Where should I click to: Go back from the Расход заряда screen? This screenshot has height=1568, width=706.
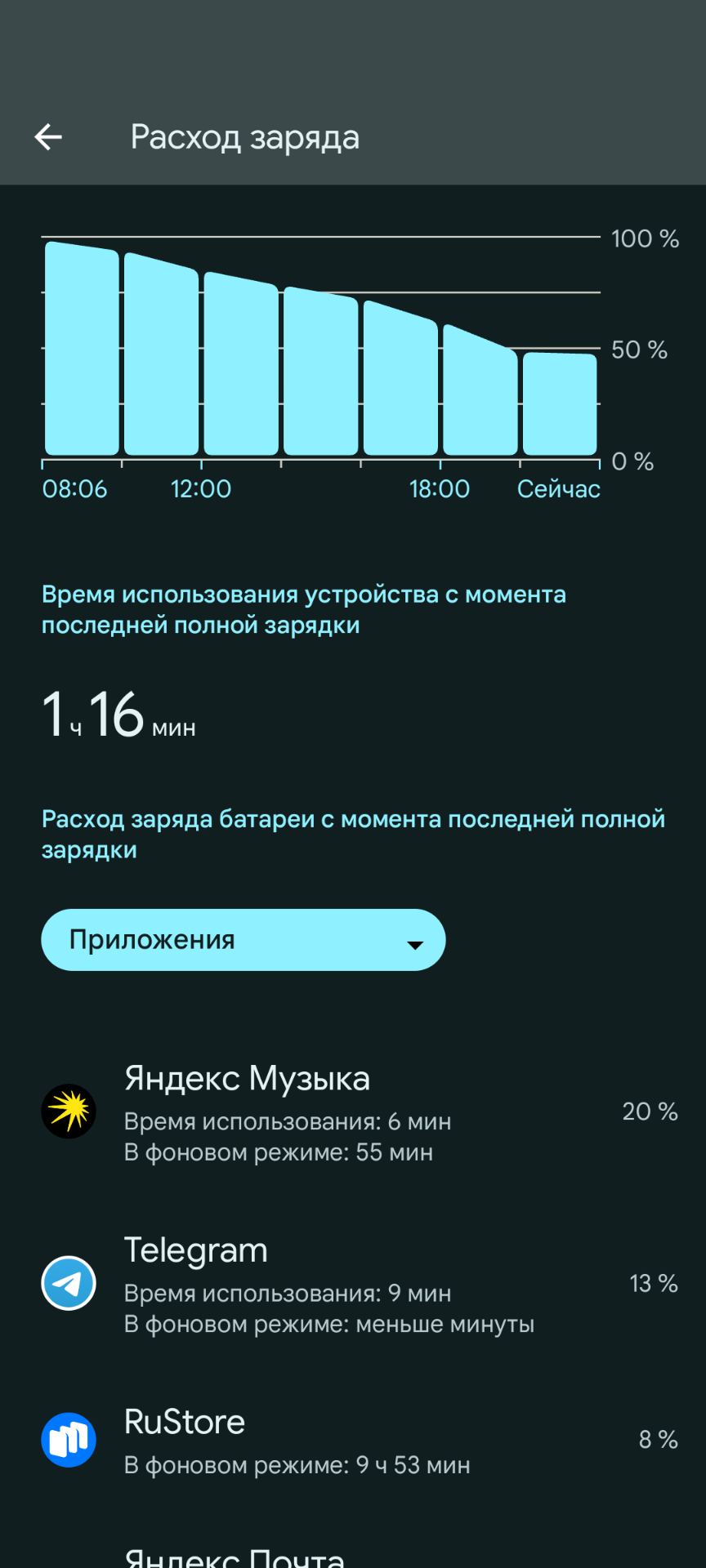tap(48, 137)
